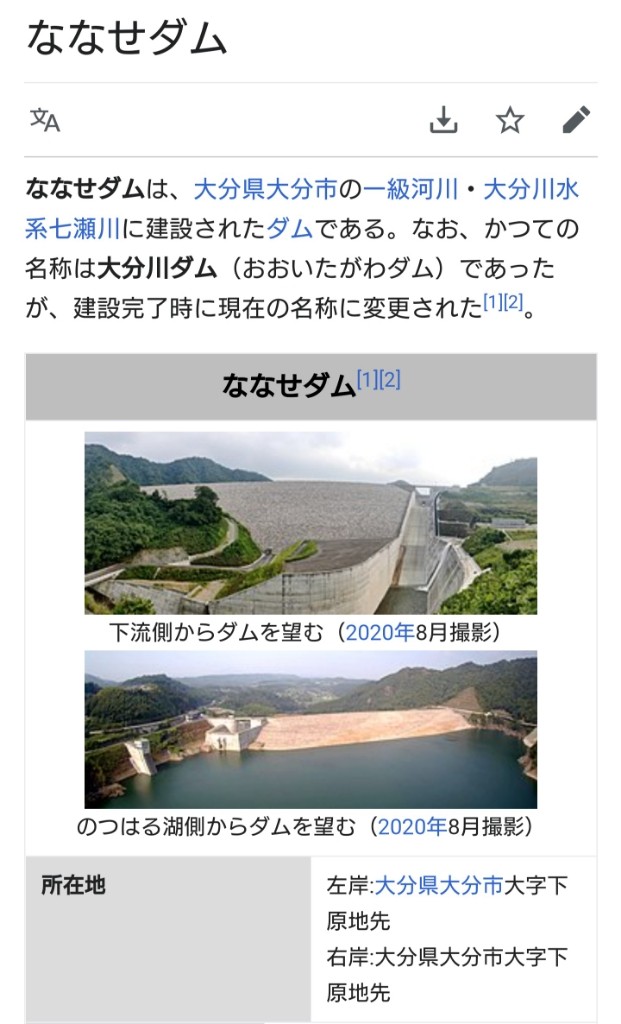Open the language selection icon
Viewport: 621px width, 1024px height.
(45, 120)
